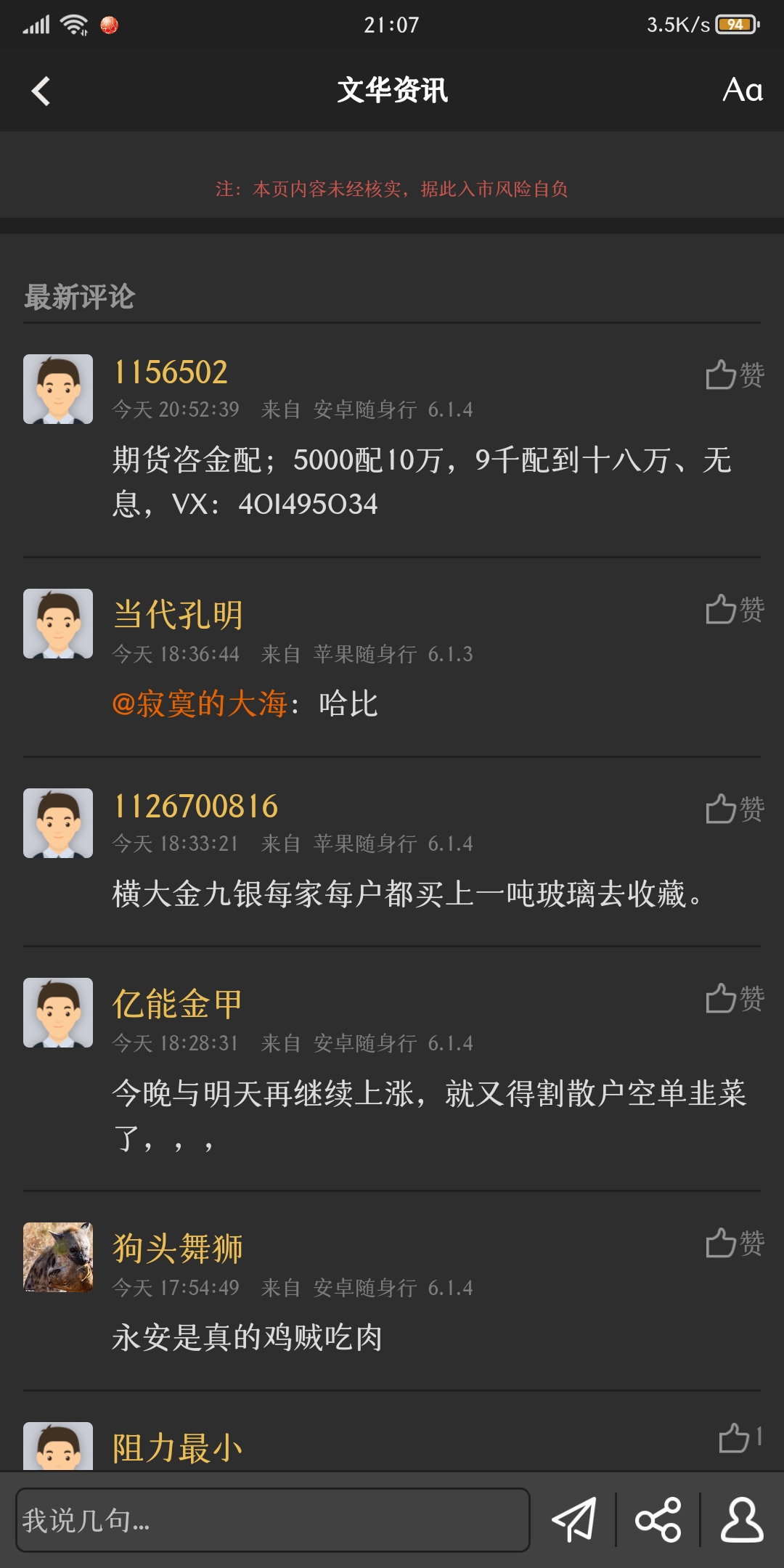Share this article

(x=658, y=1519)
